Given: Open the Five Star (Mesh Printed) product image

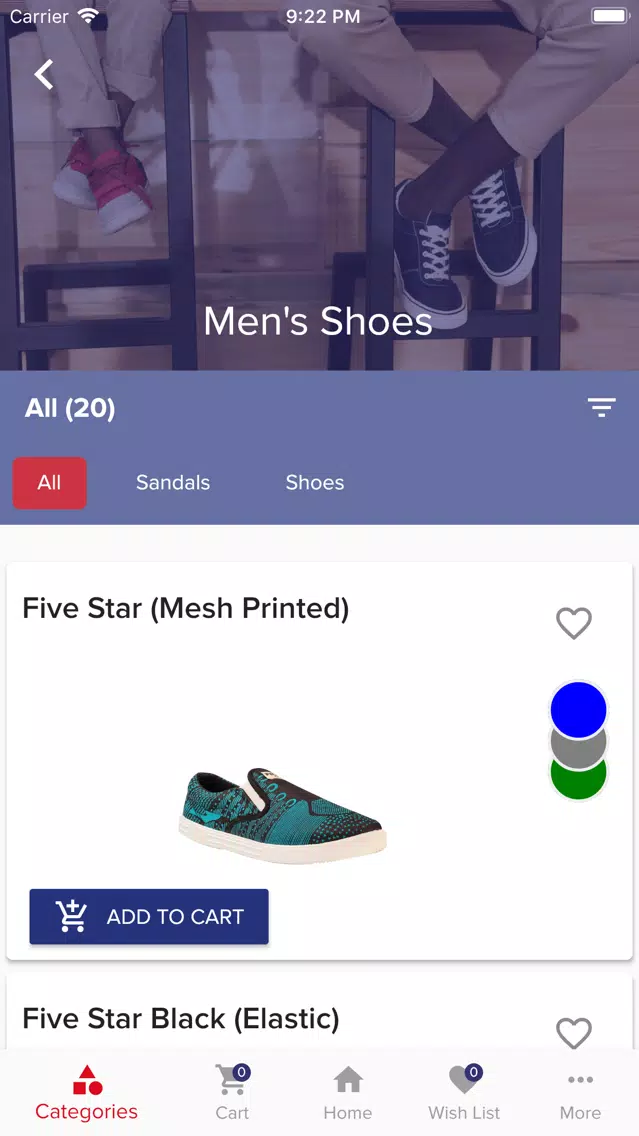Looking at the screenshot, I should coord(283,815).
